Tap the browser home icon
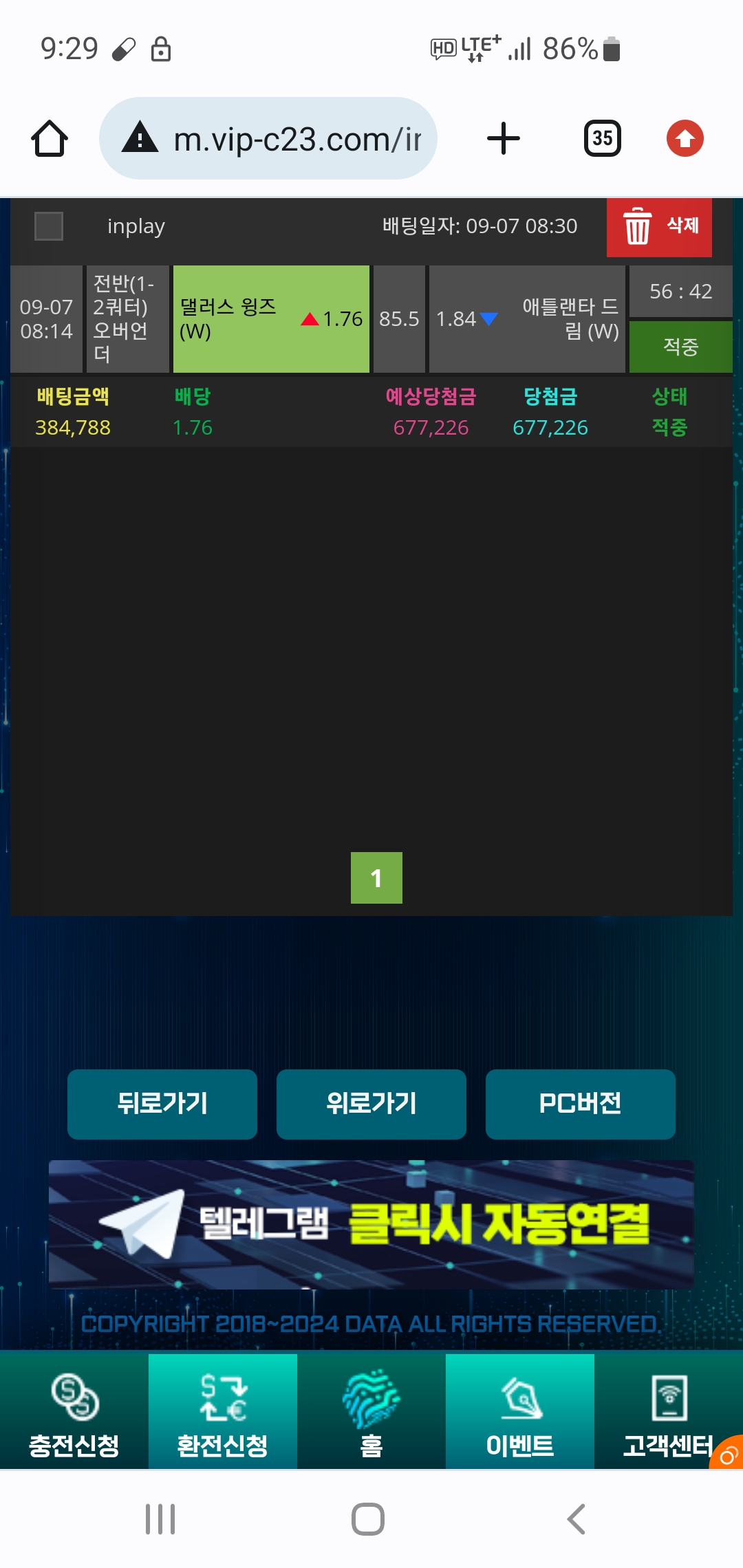Image resolution: width=743 pixels, height=1568 pixels. click(50, 138)
